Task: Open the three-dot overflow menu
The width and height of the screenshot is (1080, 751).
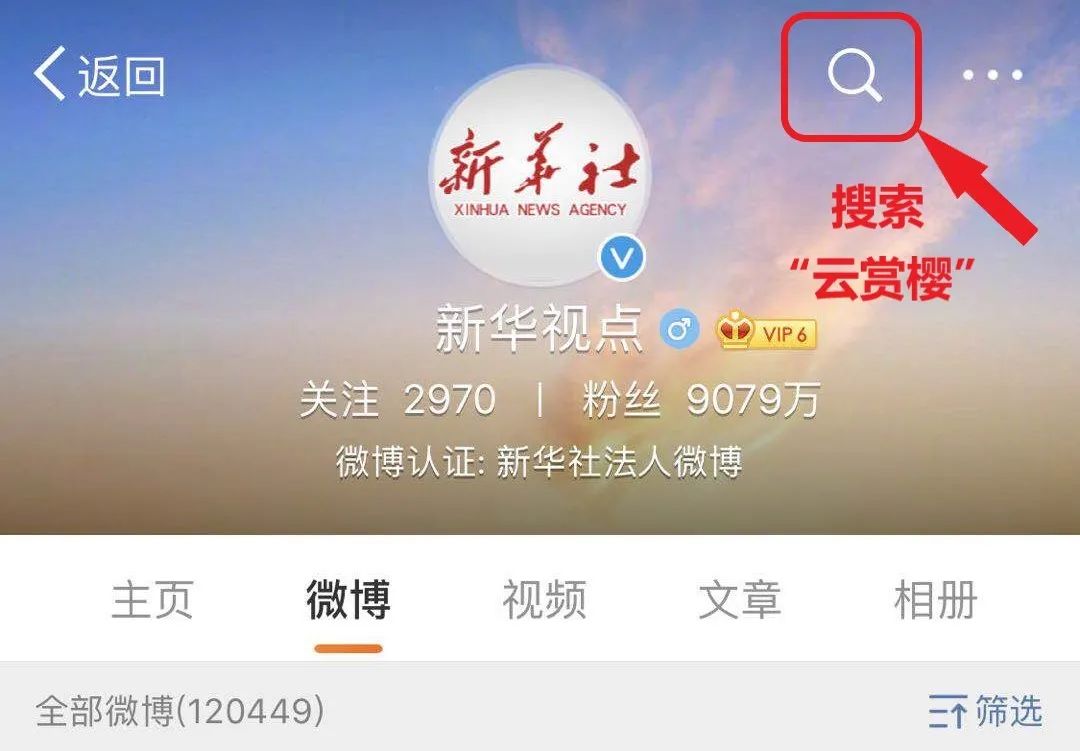Action: (x=992, y=76)
